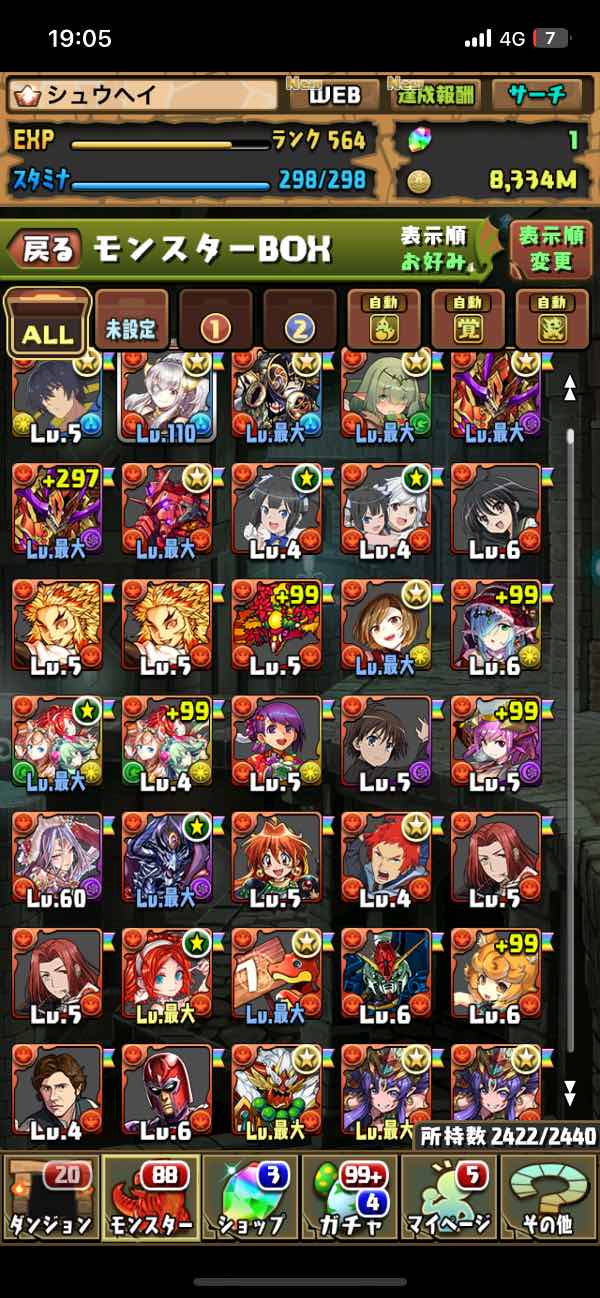The width and height of the screenshot is (600, 1298).
Task: Select the Lv.110 monster
Action: tap(167, 397)
